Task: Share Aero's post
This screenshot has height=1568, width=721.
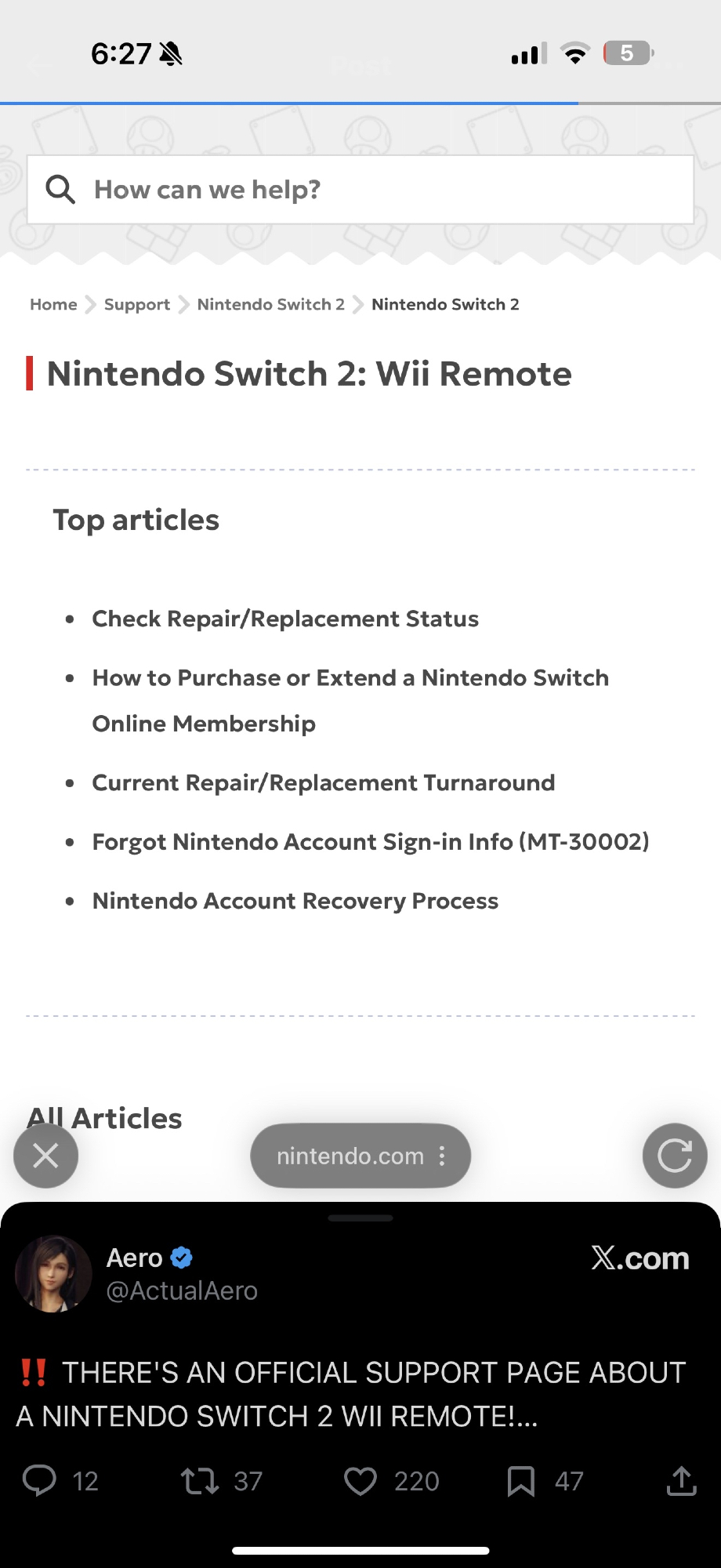Action: pyautogui.click(x=681, y=1480)
